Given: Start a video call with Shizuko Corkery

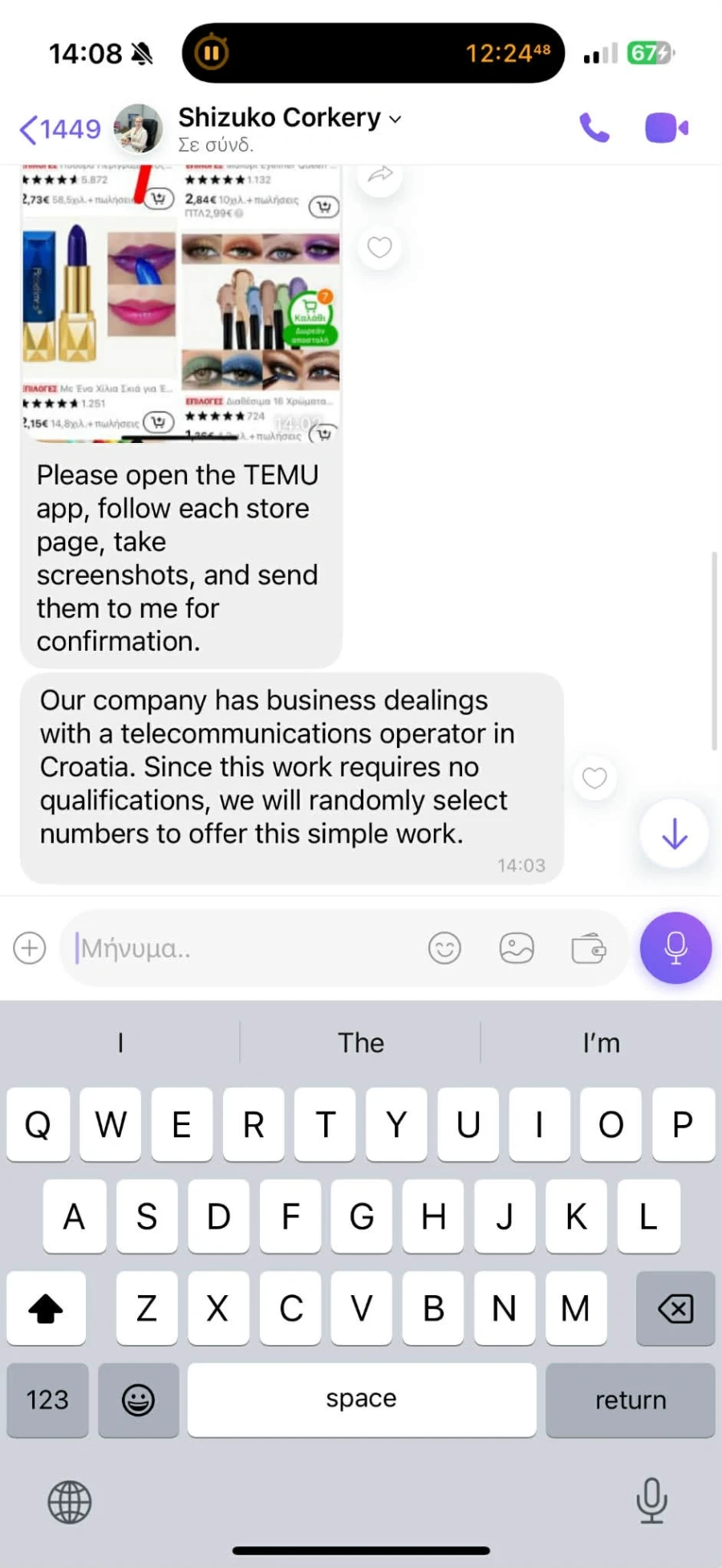Looking at the screenshot, I should [666, 128].
